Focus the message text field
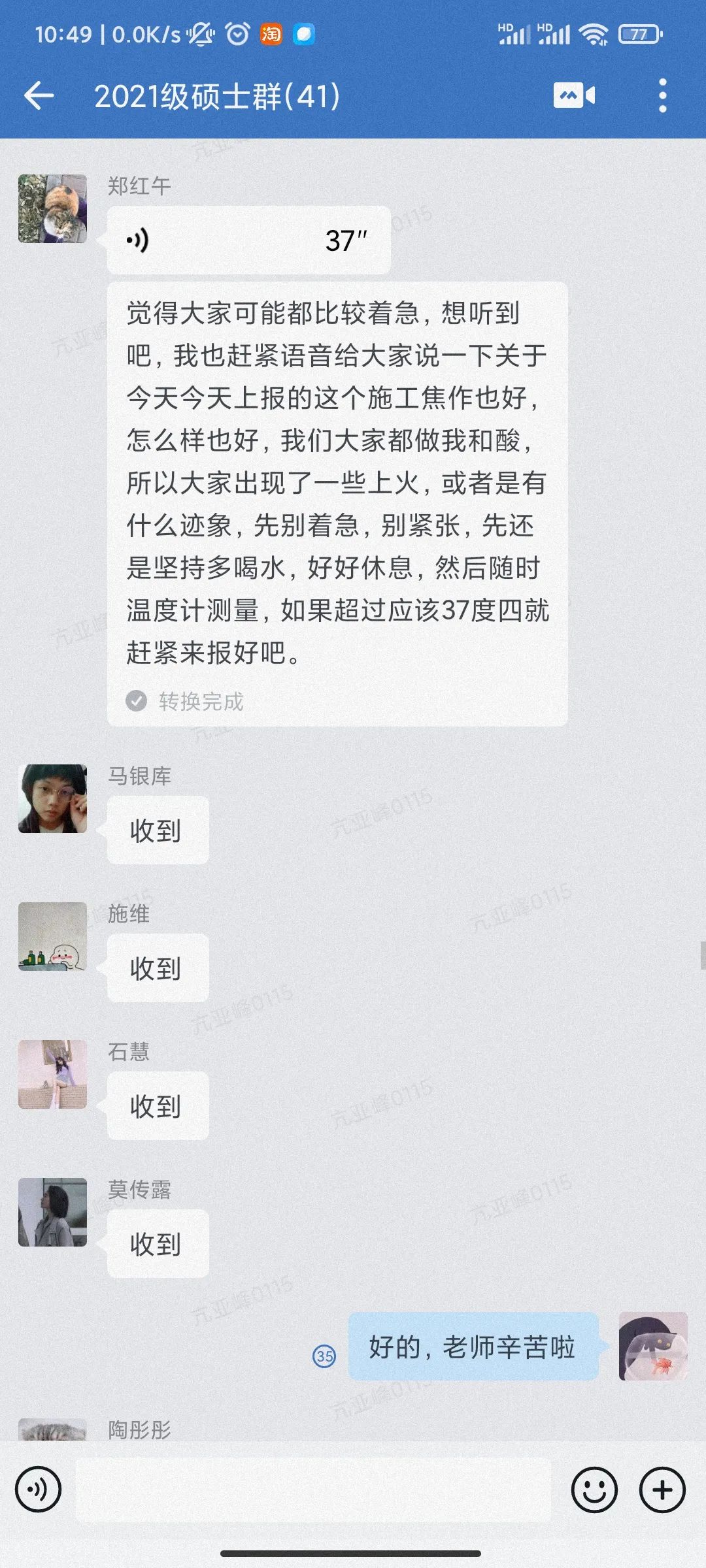The width and height of the screenshot is (706, 1568). [314, 1490]
